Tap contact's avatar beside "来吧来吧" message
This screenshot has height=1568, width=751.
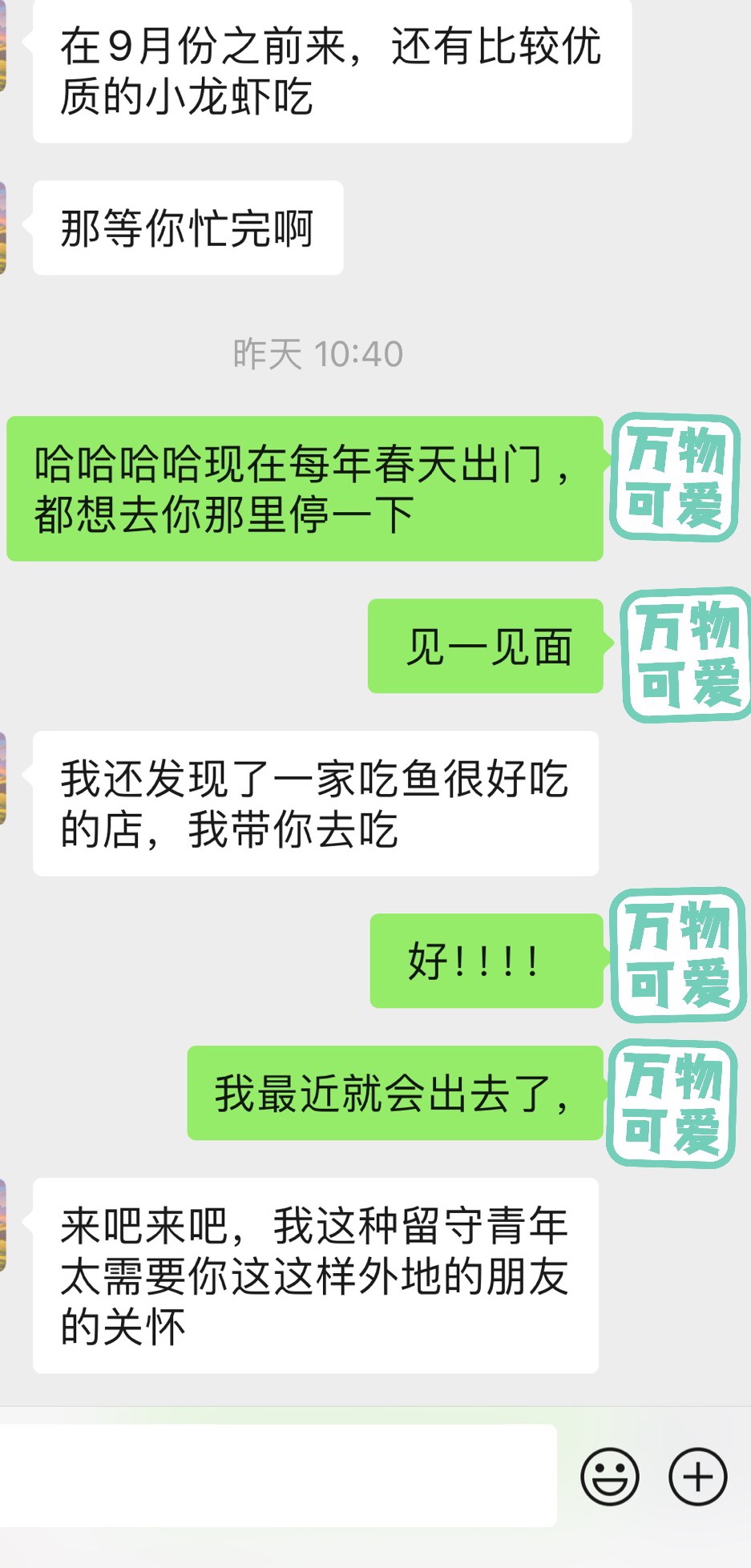pos(3,1225)
